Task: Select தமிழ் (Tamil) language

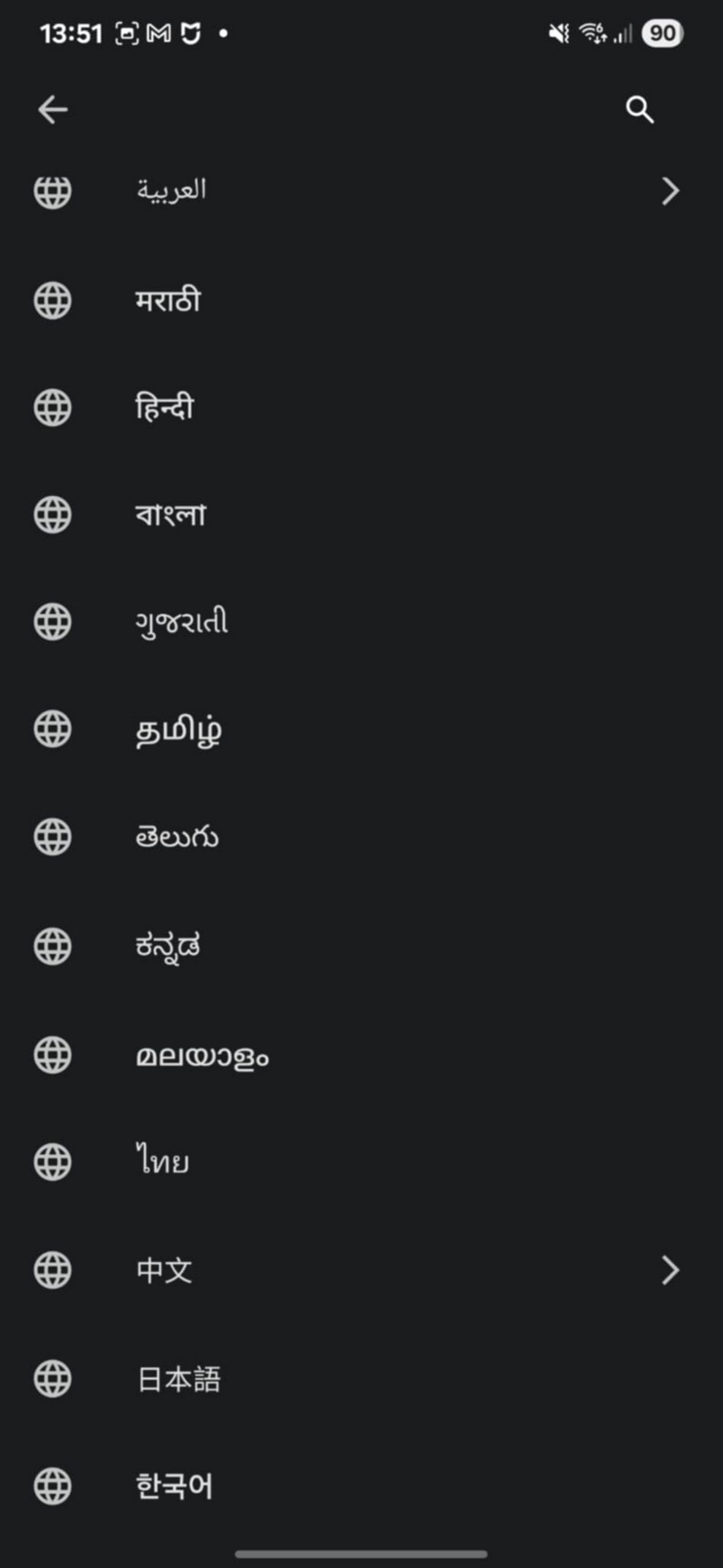Action: click(361, 729)
